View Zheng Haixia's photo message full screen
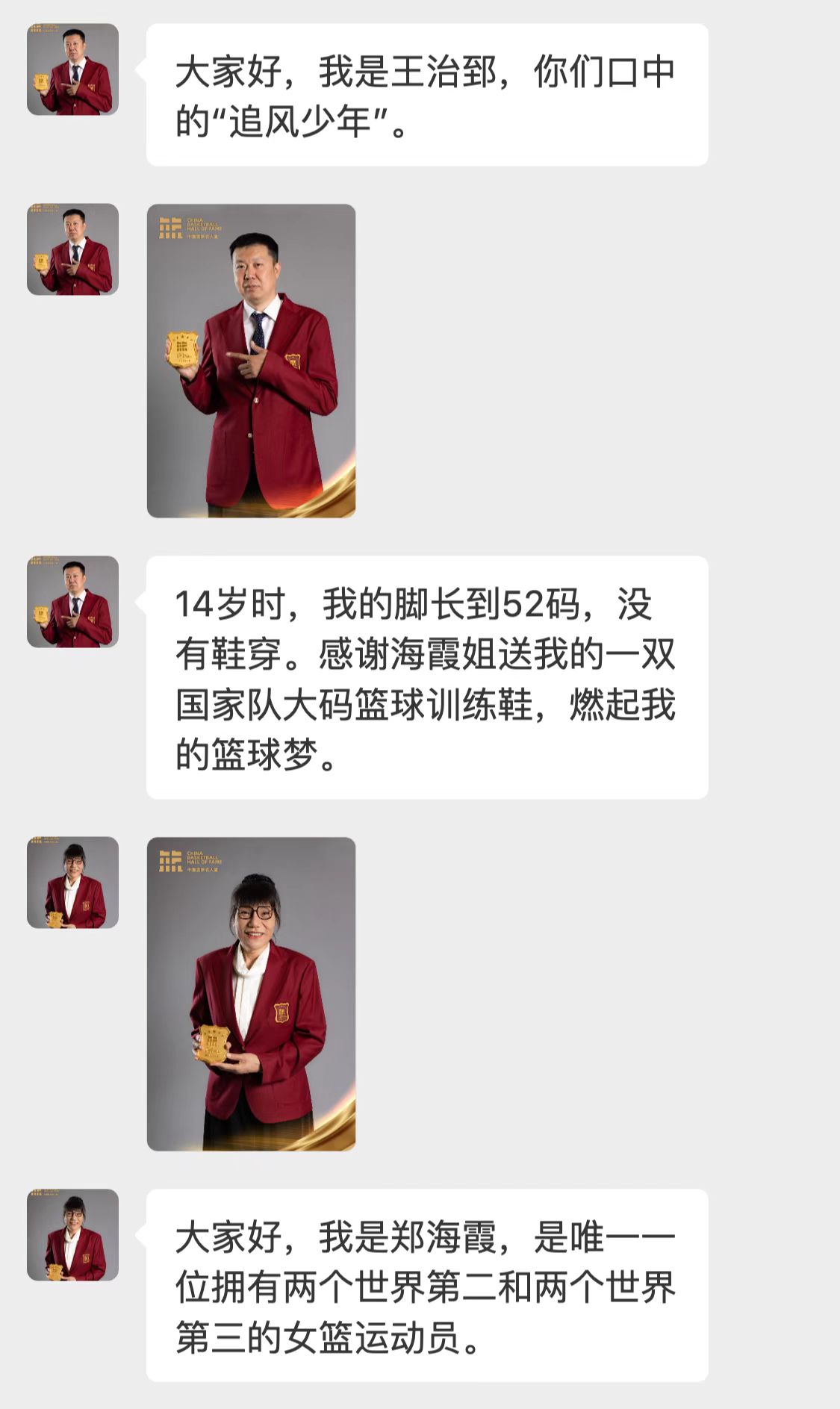 (x=251, y=994)
